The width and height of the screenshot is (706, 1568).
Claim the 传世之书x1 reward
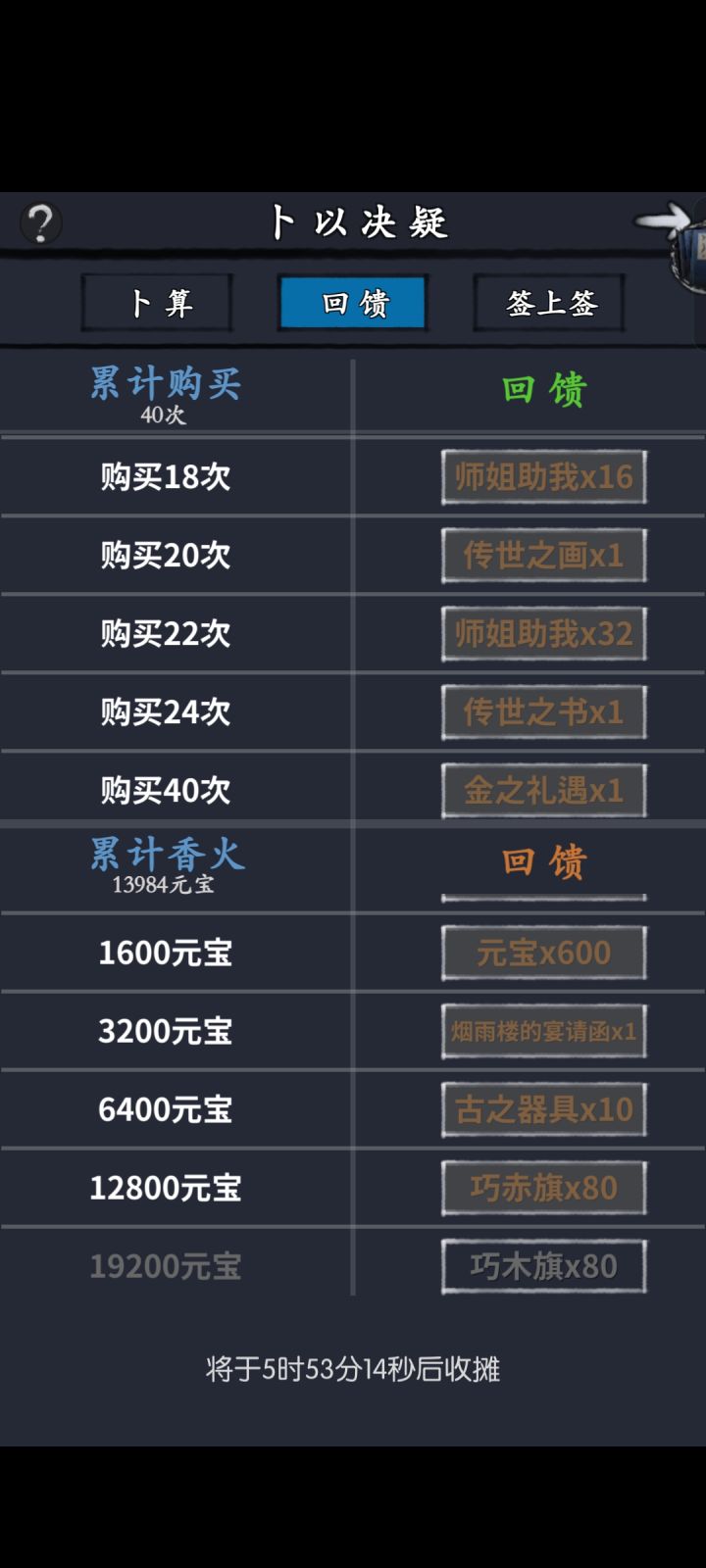(x=543, y=712)
